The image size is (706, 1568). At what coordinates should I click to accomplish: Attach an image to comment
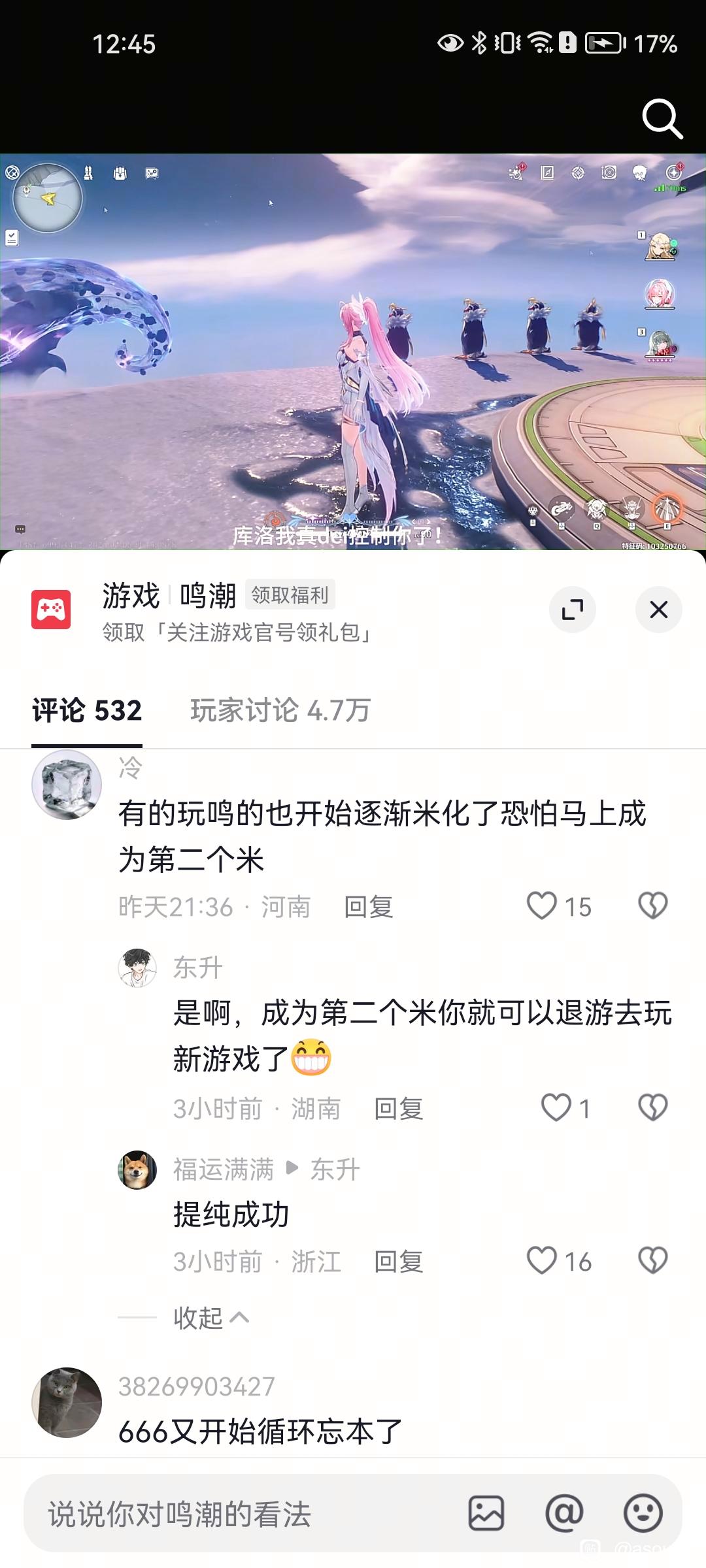[486, 1513]
